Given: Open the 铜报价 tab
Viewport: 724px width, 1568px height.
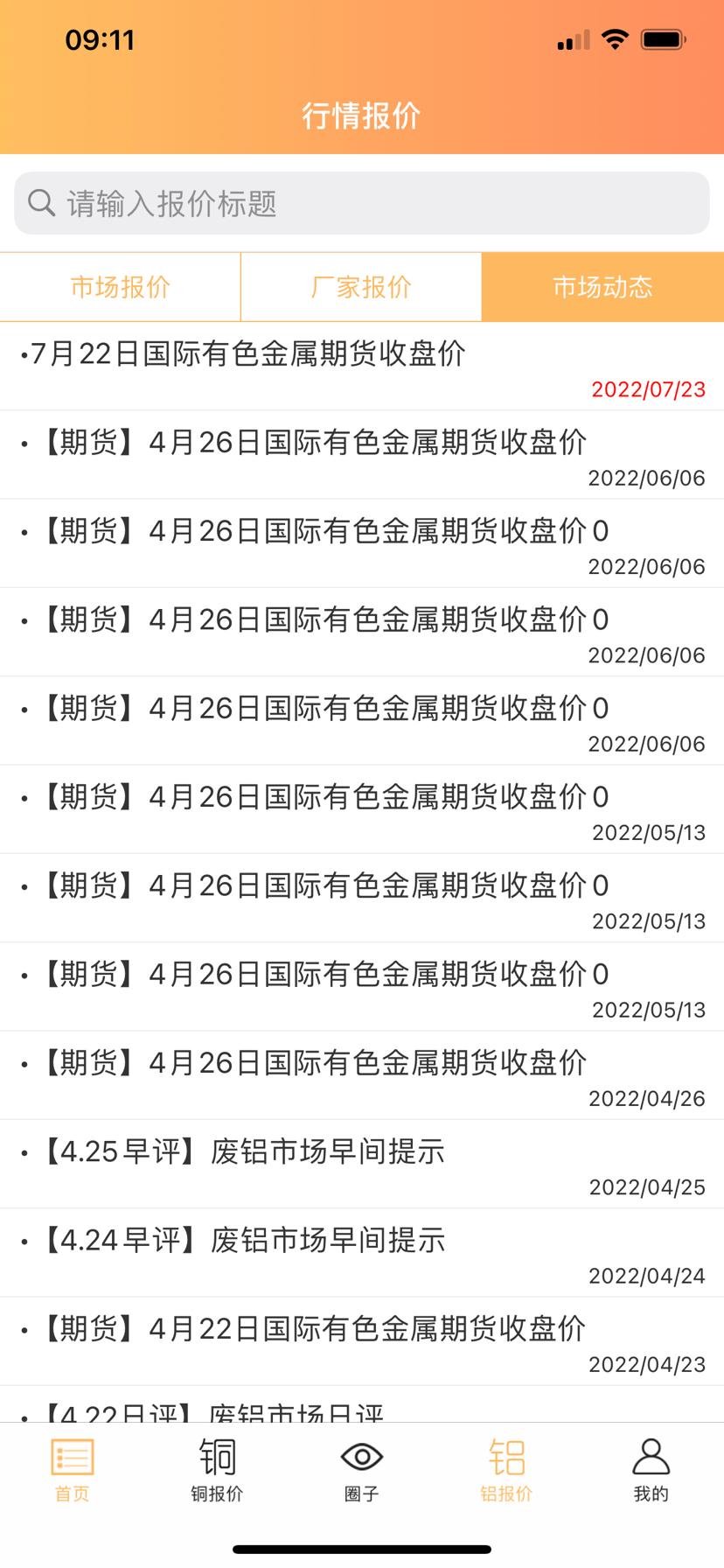Looking at the screenshot, I should click(217, 1470).
